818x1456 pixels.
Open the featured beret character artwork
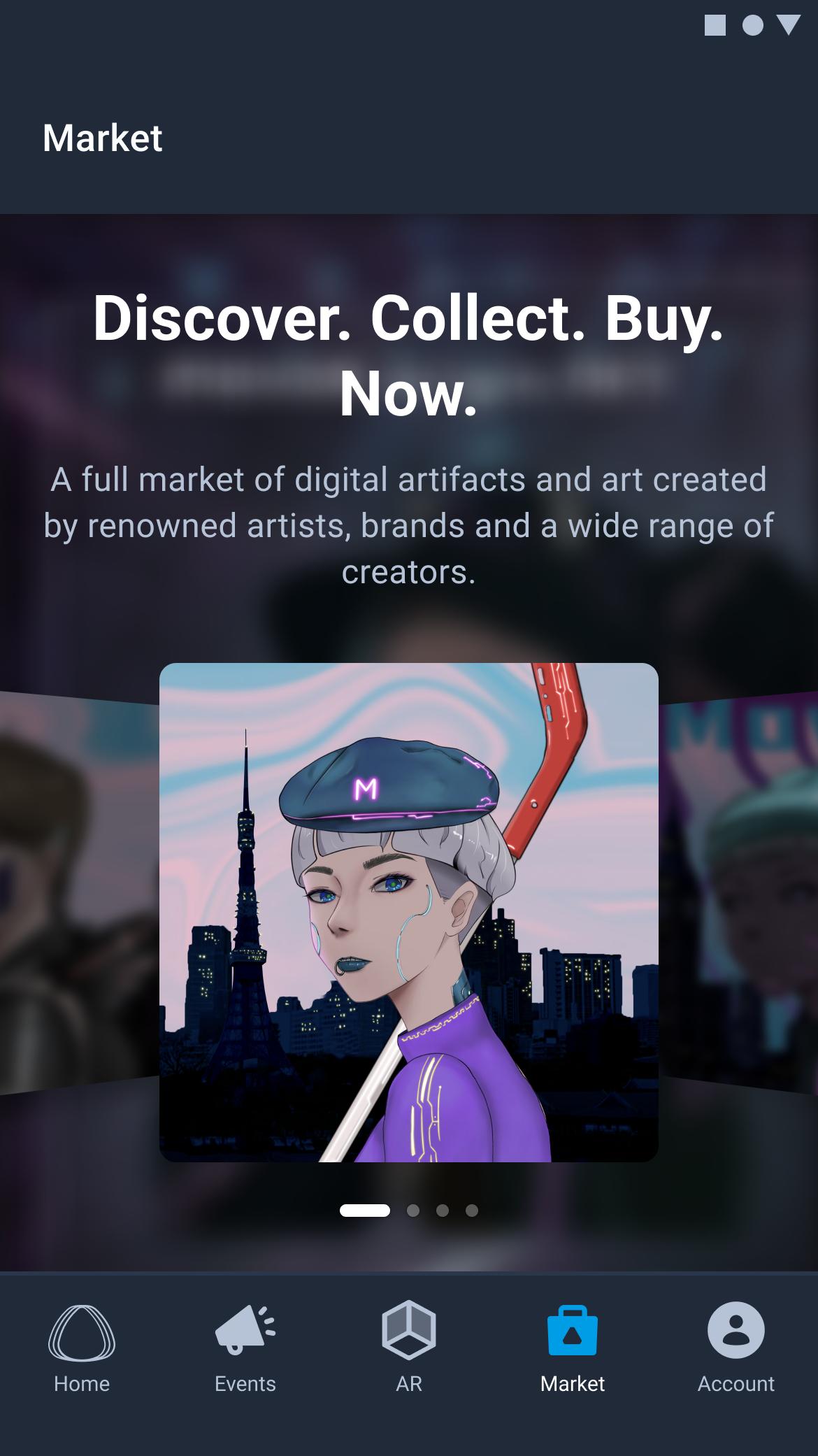click(409, 912)
